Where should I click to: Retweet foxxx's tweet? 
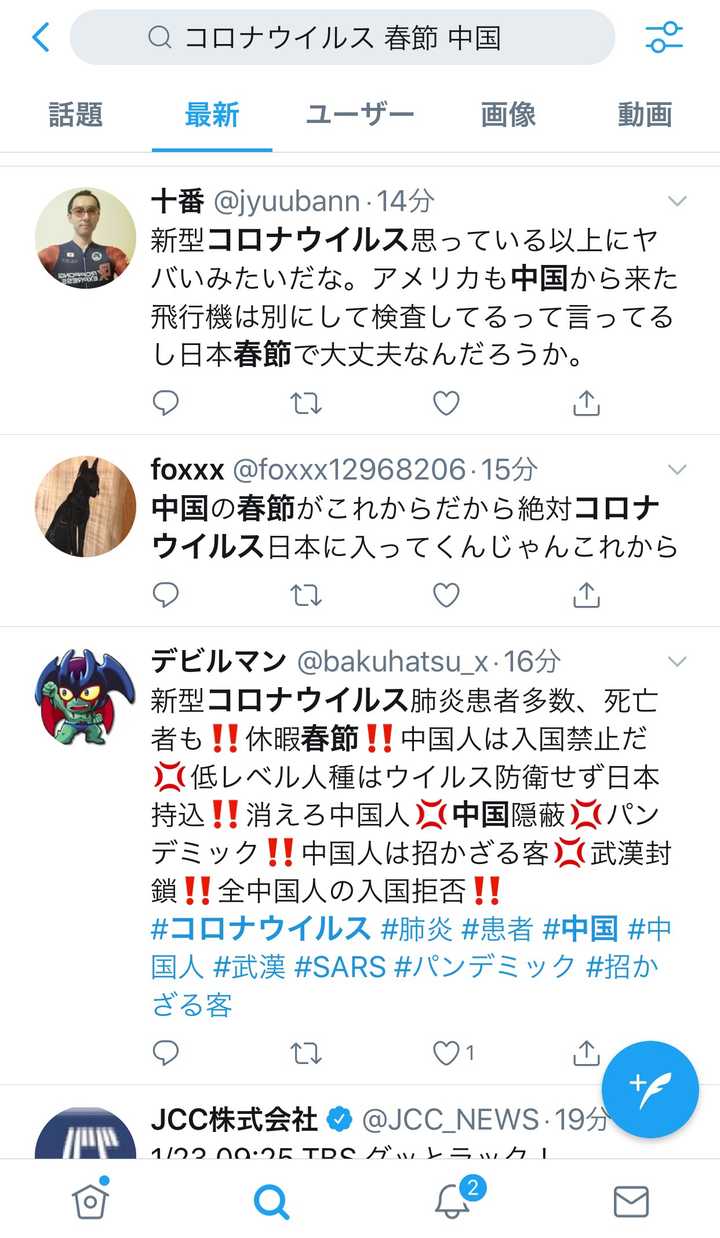[x=305, y=595]
